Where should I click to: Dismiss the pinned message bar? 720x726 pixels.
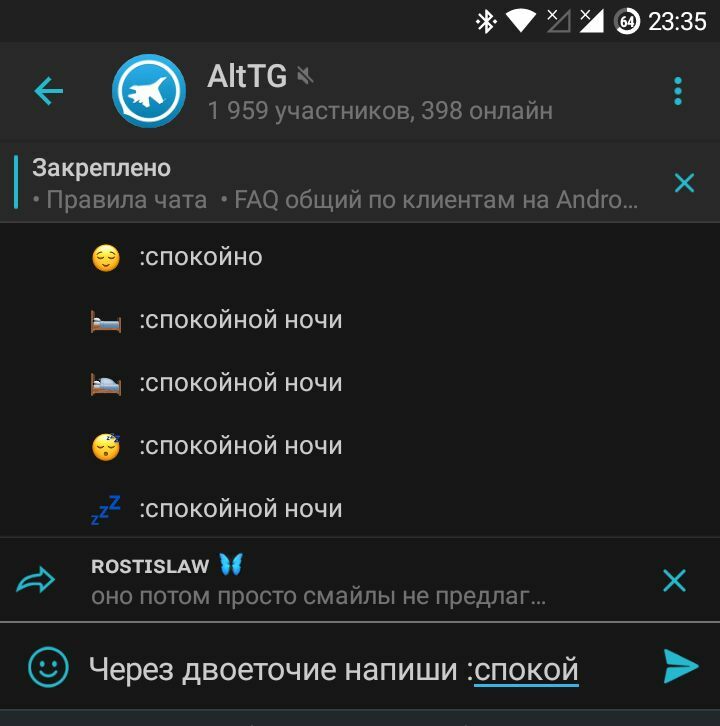[684, 182]
